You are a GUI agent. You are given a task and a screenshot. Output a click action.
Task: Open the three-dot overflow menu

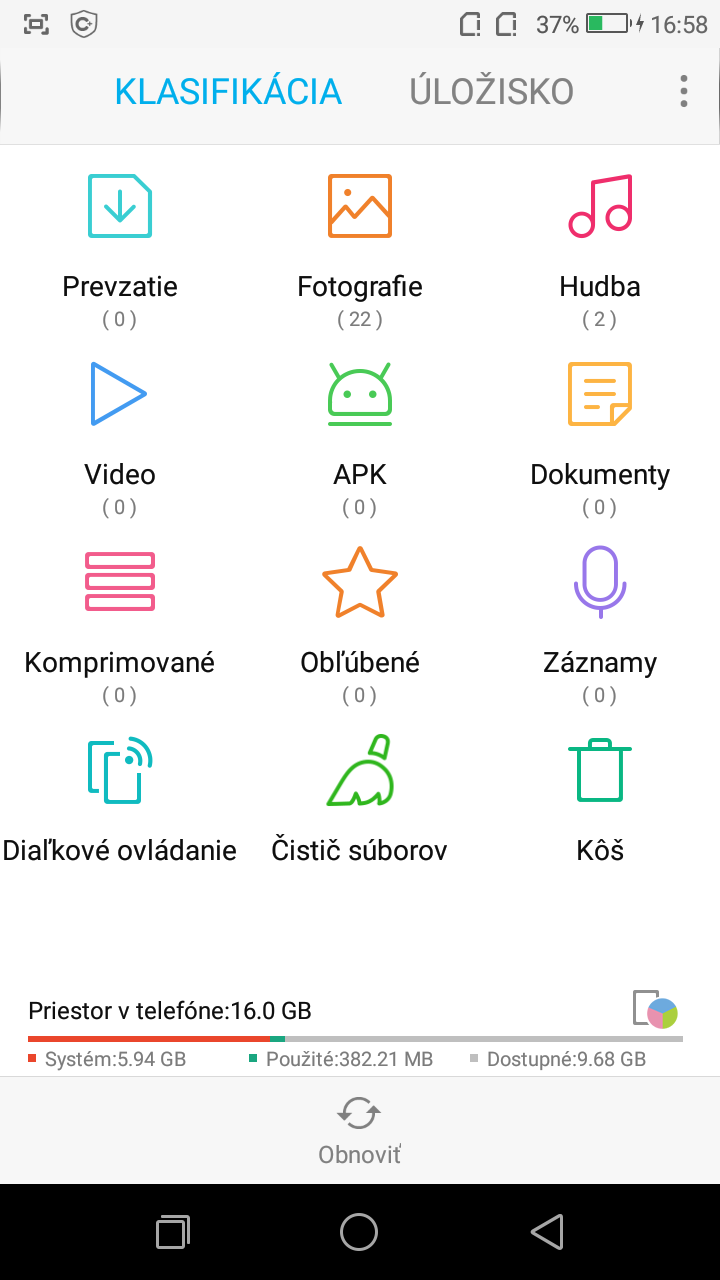683,91
